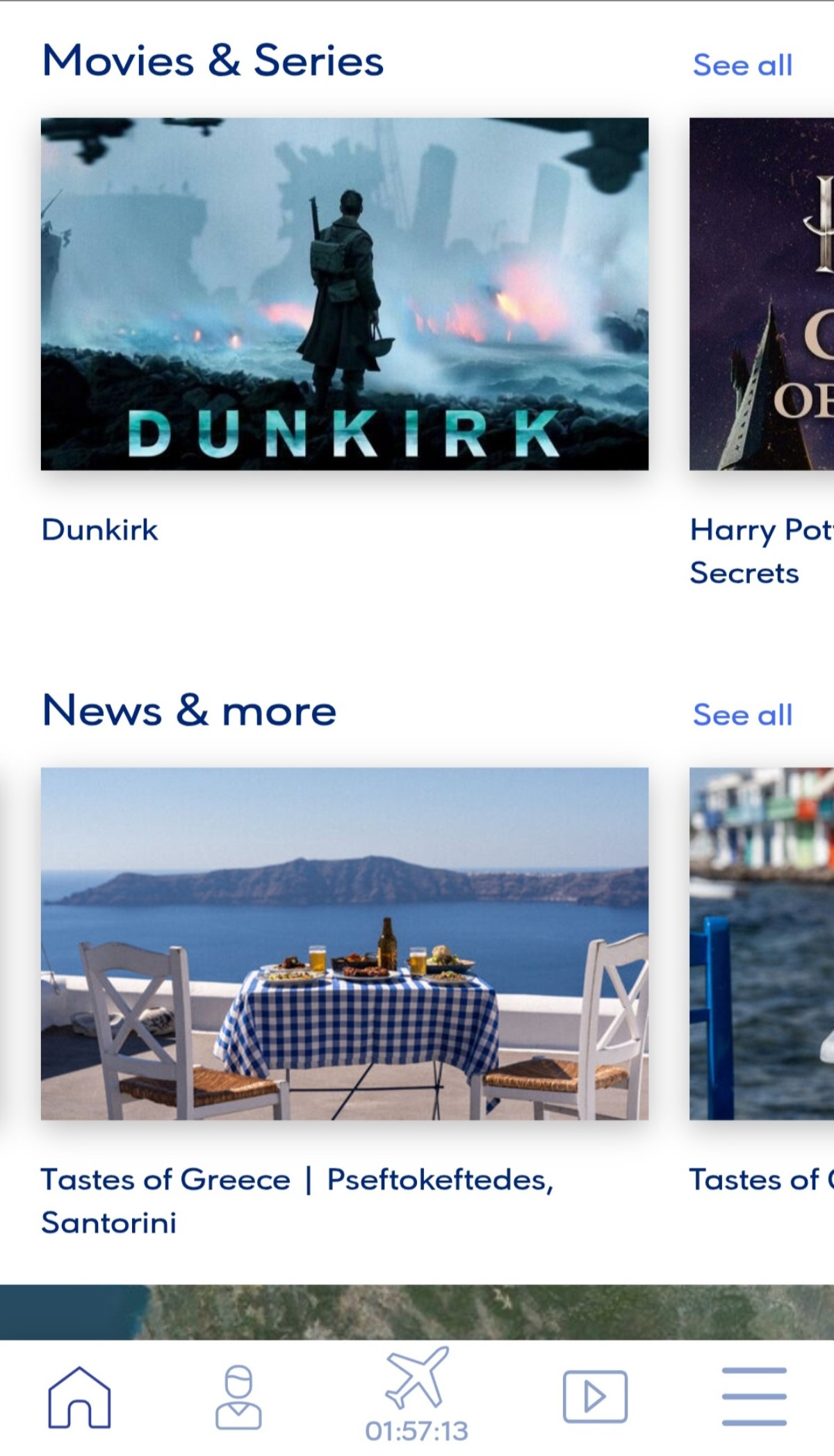Switch to the media player tab
834x1456 pixels.
click(594, 1396)
